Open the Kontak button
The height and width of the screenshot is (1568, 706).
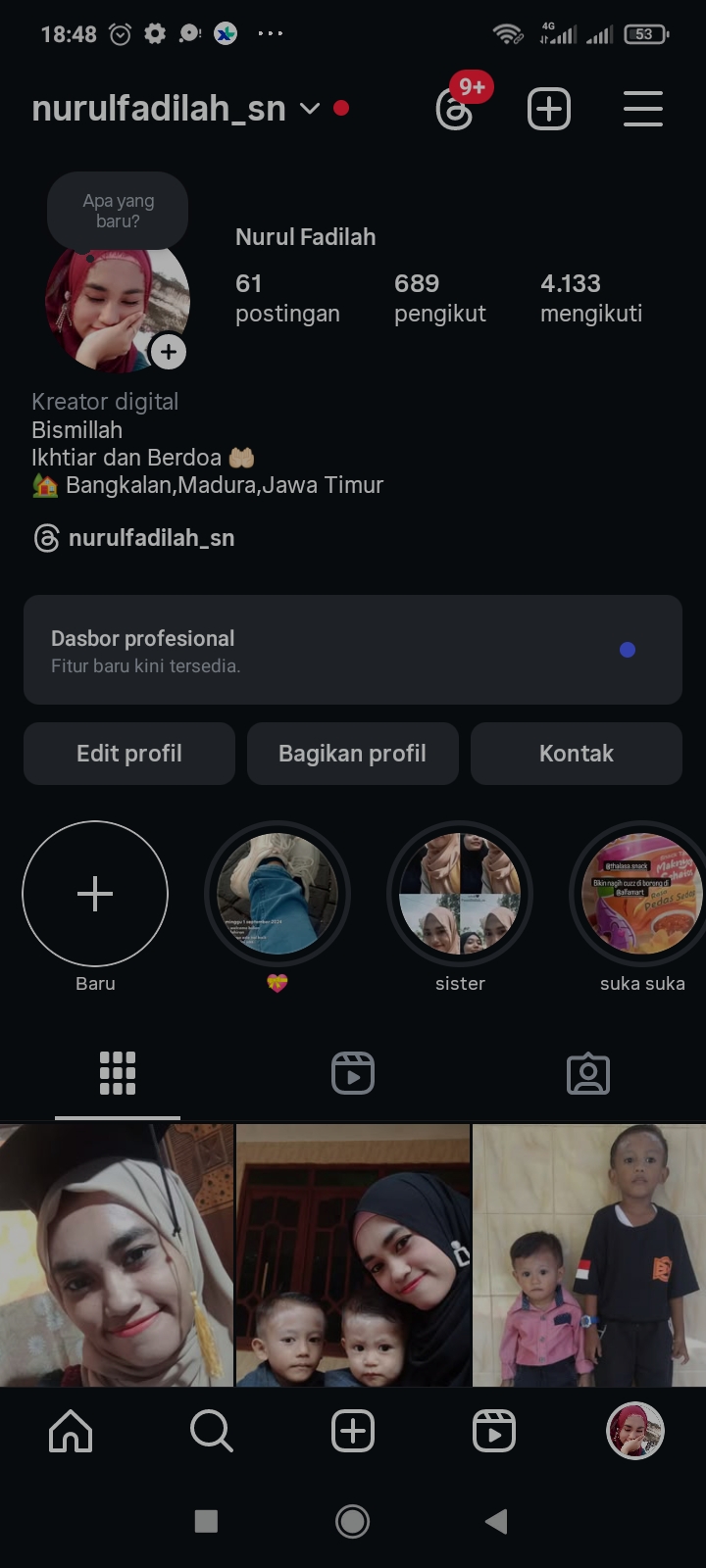pyautogui.click(x=577, y=754)
